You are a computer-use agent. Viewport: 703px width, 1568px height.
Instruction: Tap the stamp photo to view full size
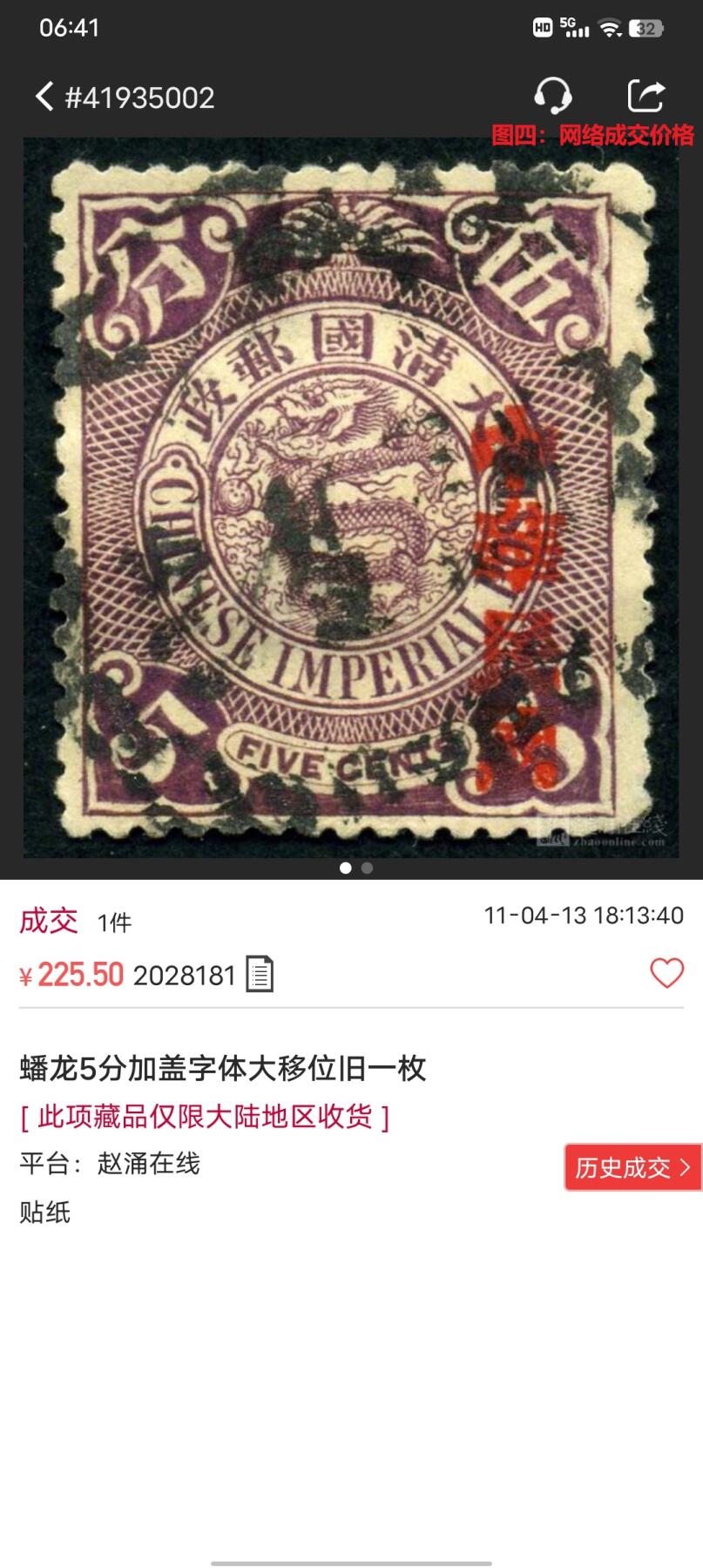point(351,497)
